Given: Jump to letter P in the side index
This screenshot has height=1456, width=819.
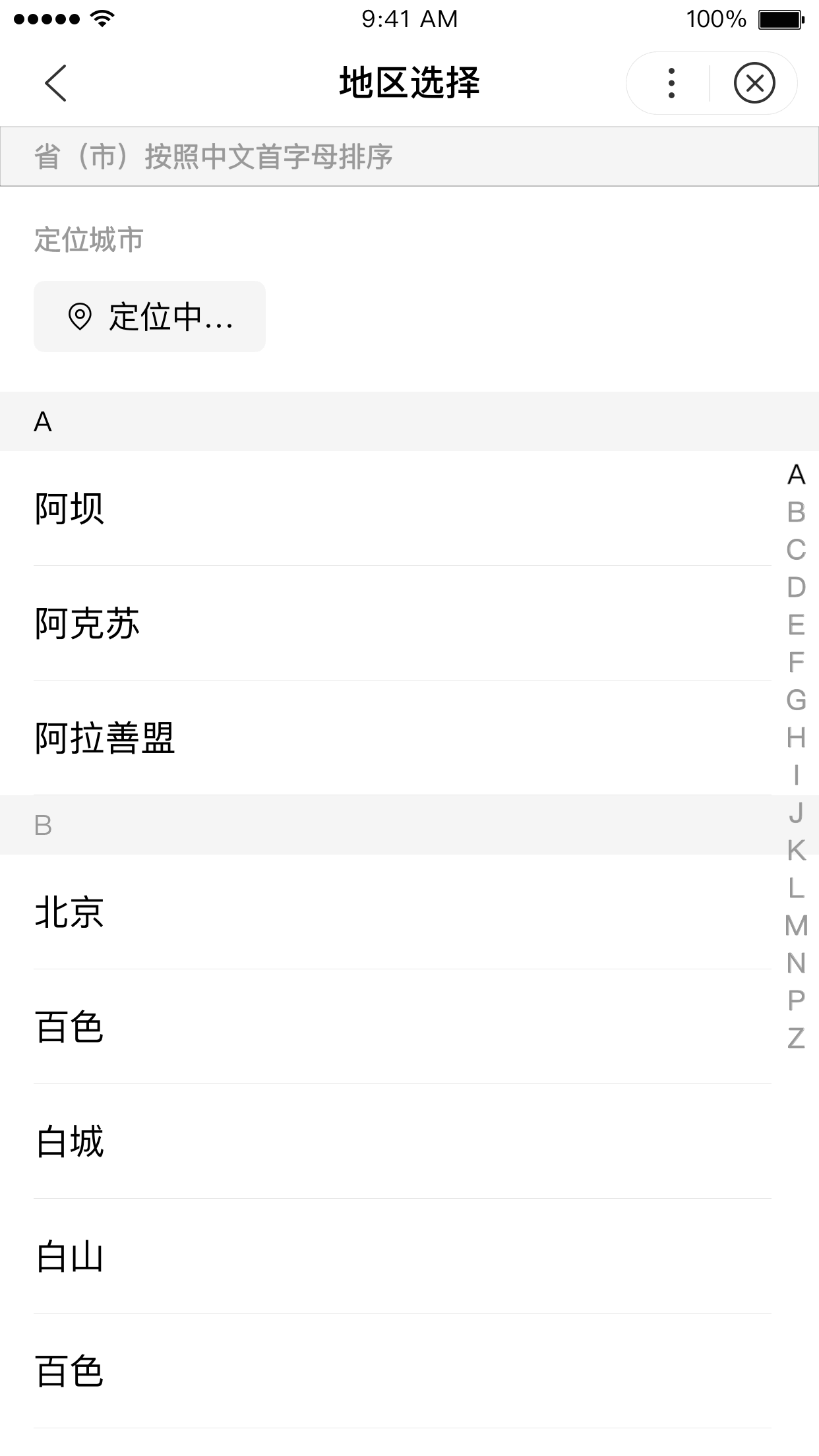Looking at the screenshot, I should pos(796,1001).
